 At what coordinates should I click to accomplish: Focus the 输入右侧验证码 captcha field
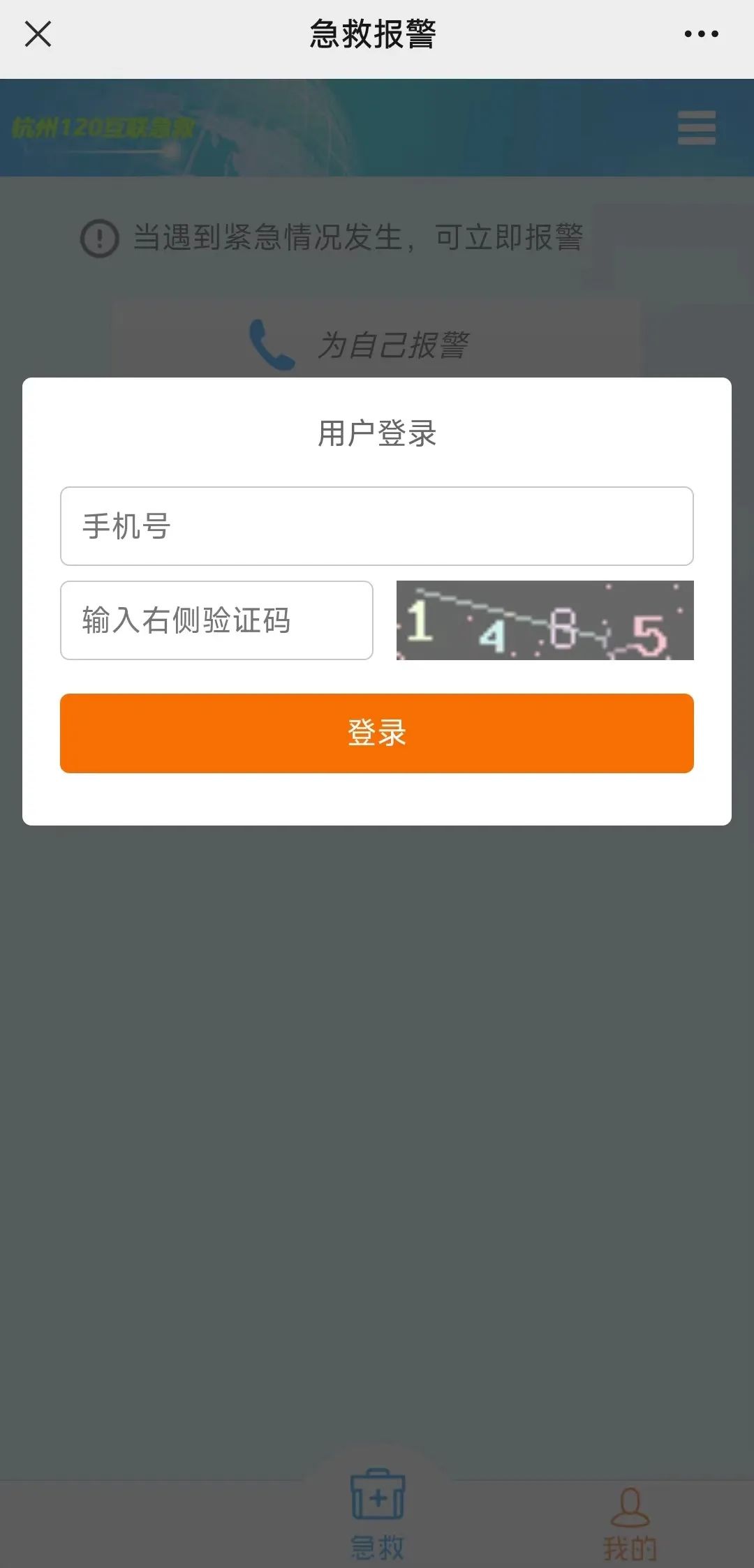tap(216, 620)
